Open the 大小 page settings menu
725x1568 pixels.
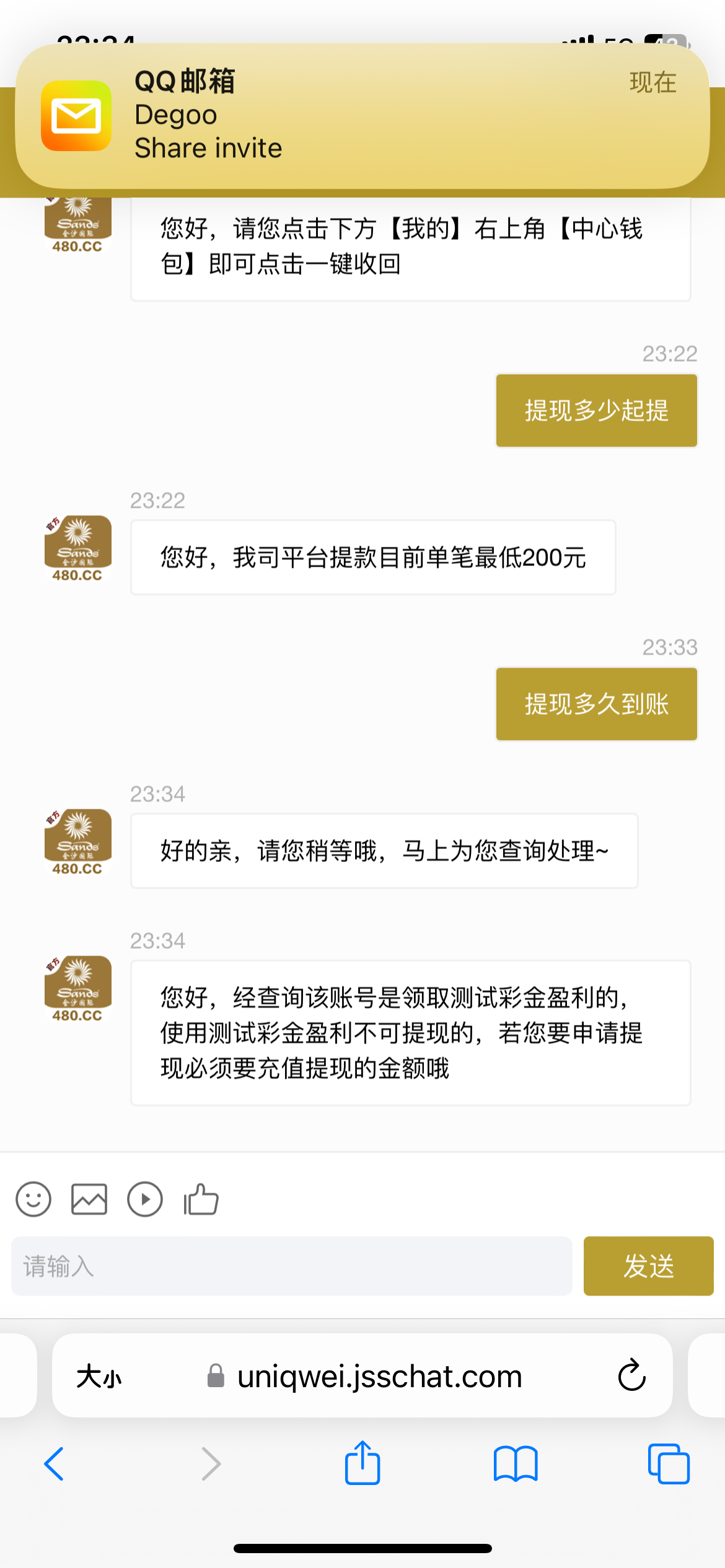(99, 1377)
